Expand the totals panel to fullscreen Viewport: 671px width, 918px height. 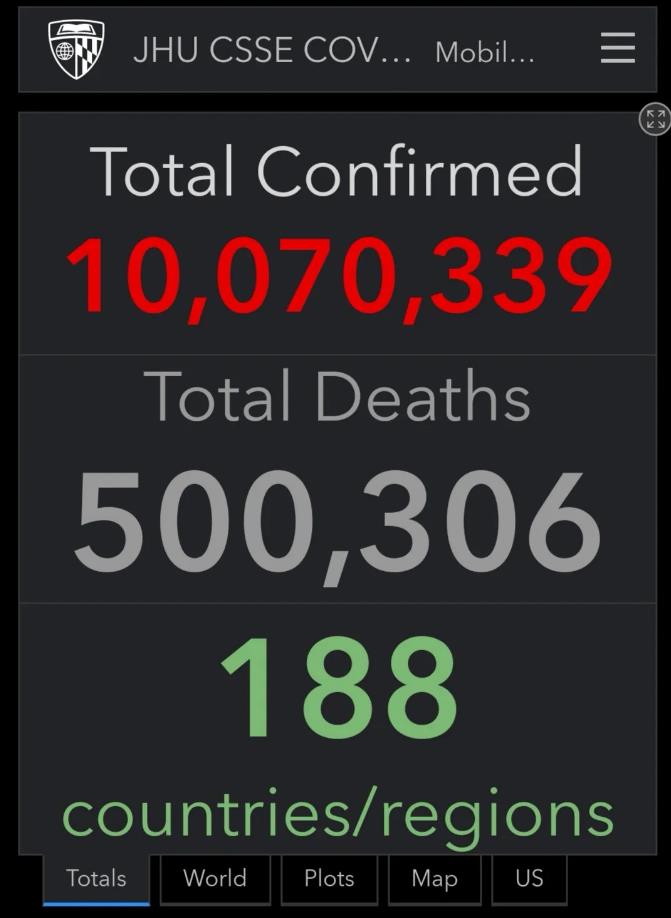pyautogui.click(x=655, y=119)
